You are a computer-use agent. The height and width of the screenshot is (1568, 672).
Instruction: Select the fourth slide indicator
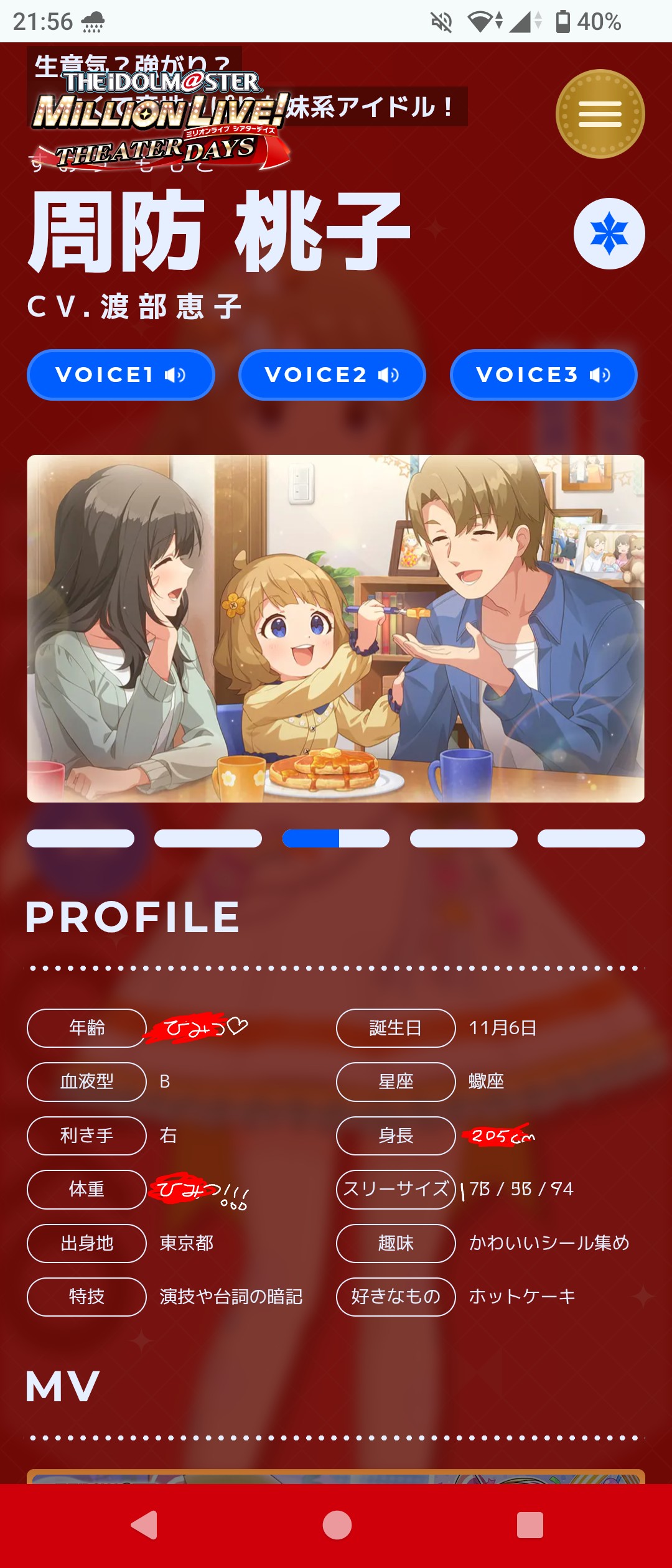[x=464, y=839]
